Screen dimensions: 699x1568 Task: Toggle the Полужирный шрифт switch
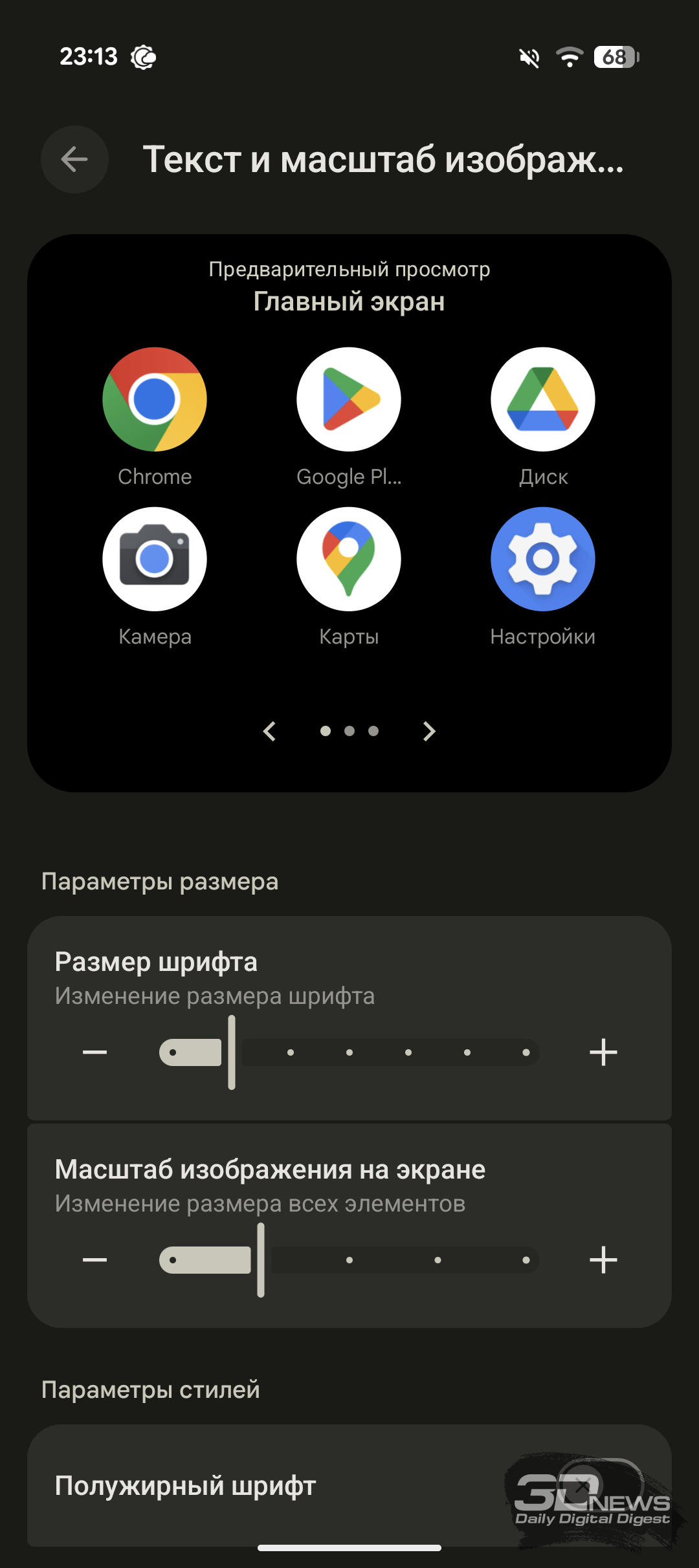point(601,1485)
